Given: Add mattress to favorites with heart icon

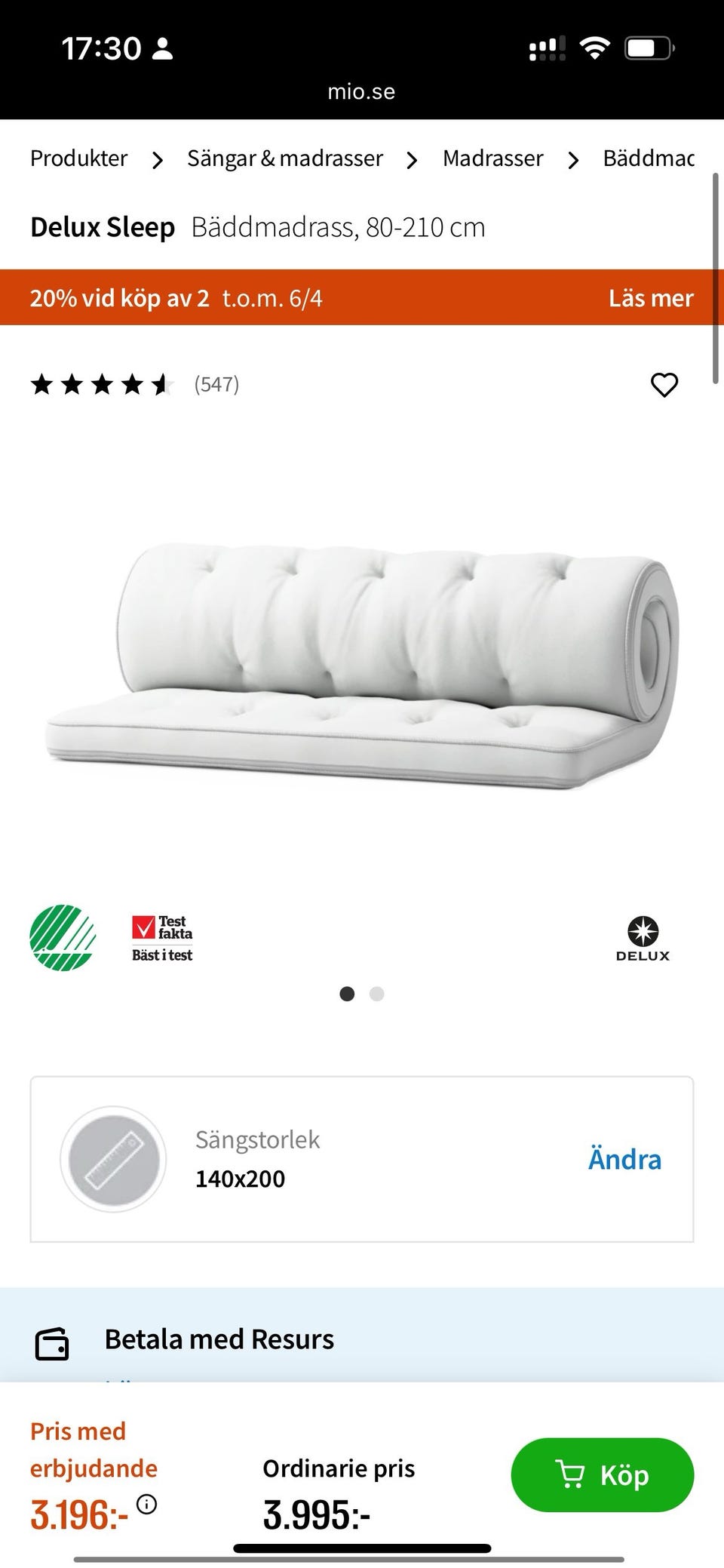Looking at the screenshot, I should [664, 385].
